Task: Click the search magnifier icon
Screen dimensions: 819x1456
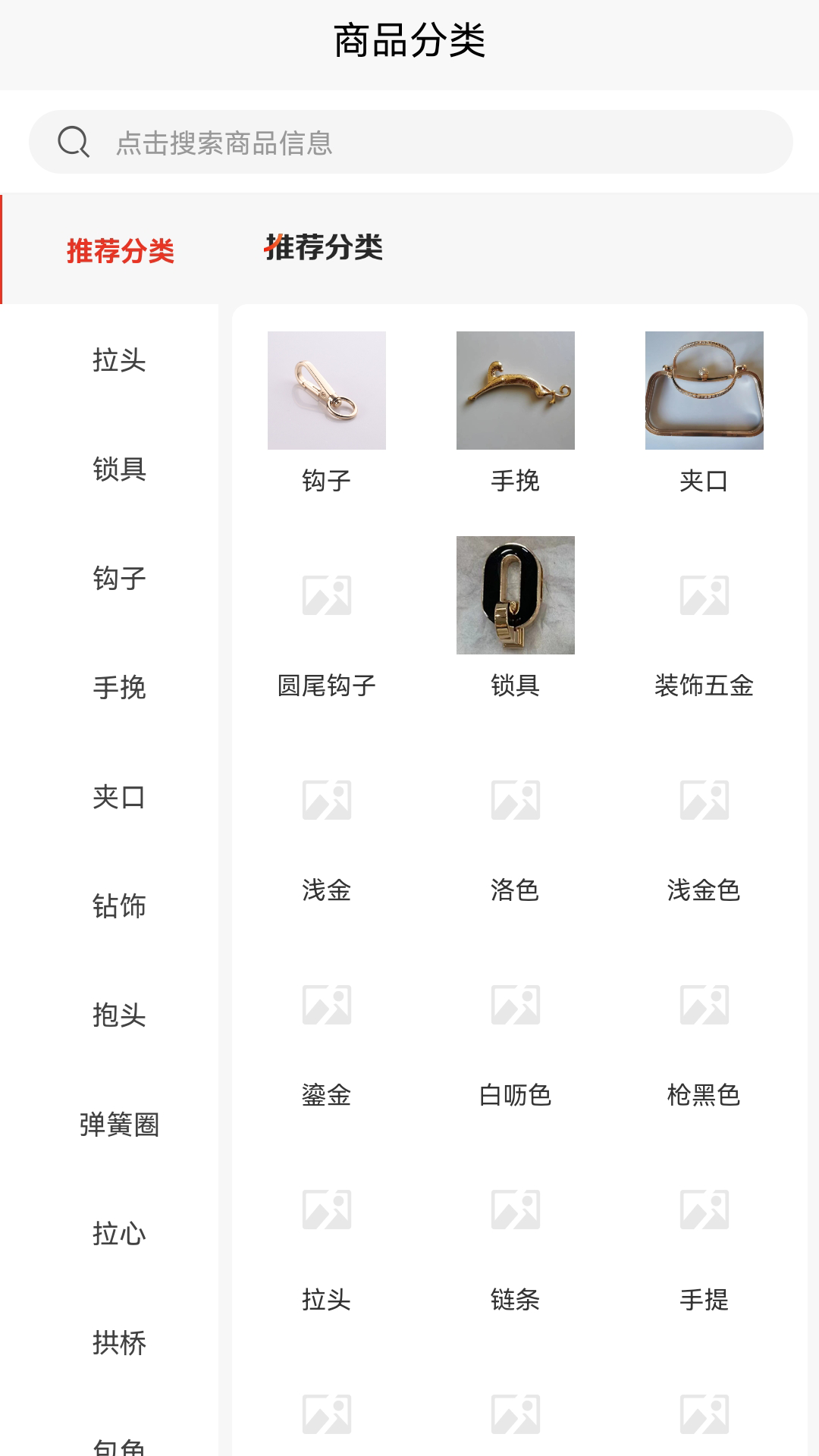Action: pyautogui.click(x=72, y=140)
